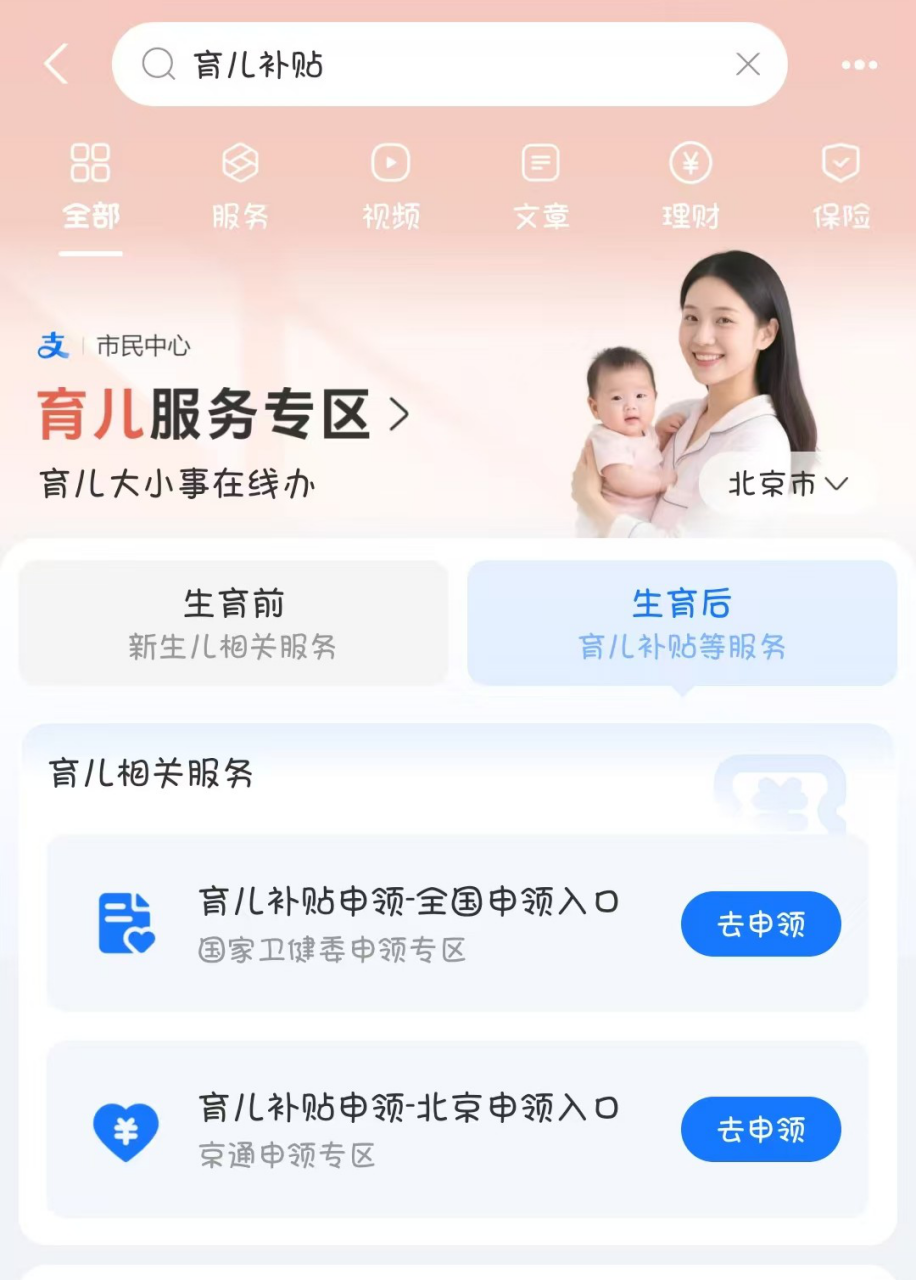
Task: Switch to the 全部 tab
Action: pos(91,187)
